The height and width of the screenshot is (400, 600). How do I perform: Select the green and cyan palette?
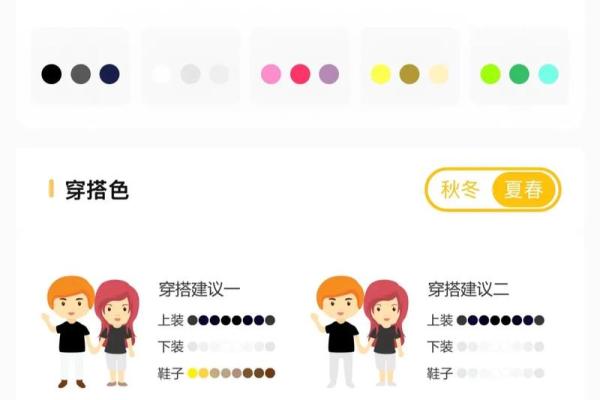pos(519,73)
